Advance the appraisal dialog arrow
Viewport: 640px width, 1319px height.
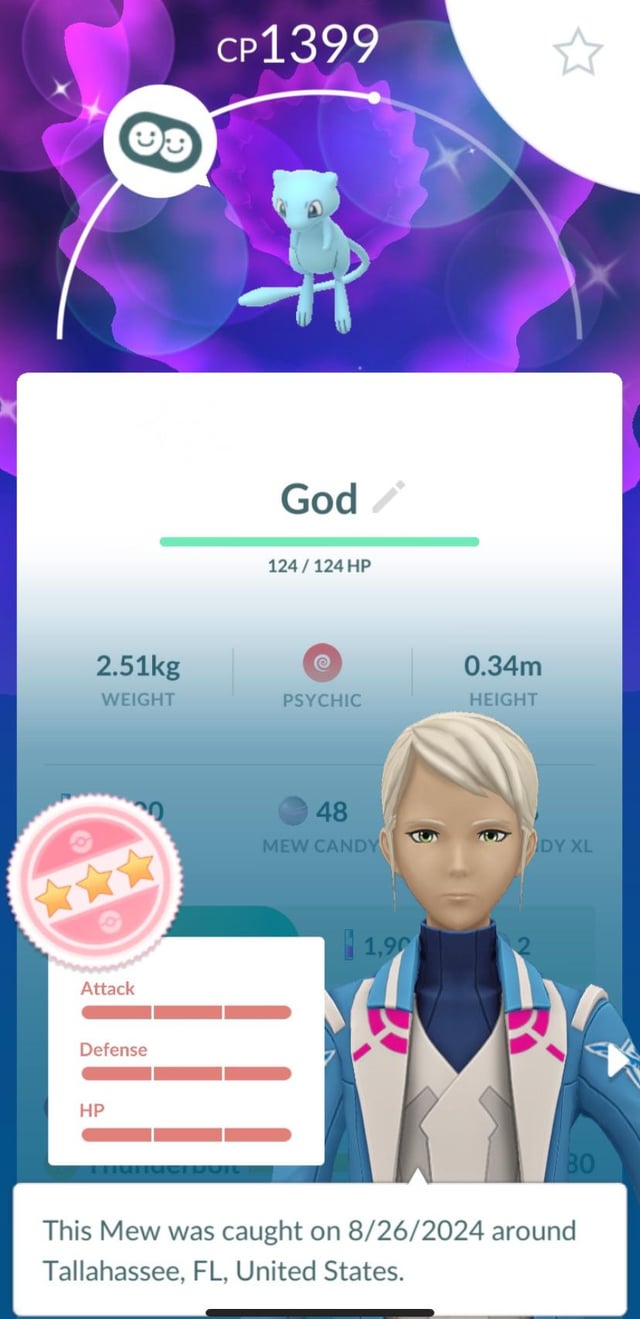[x=620, y=1060]
